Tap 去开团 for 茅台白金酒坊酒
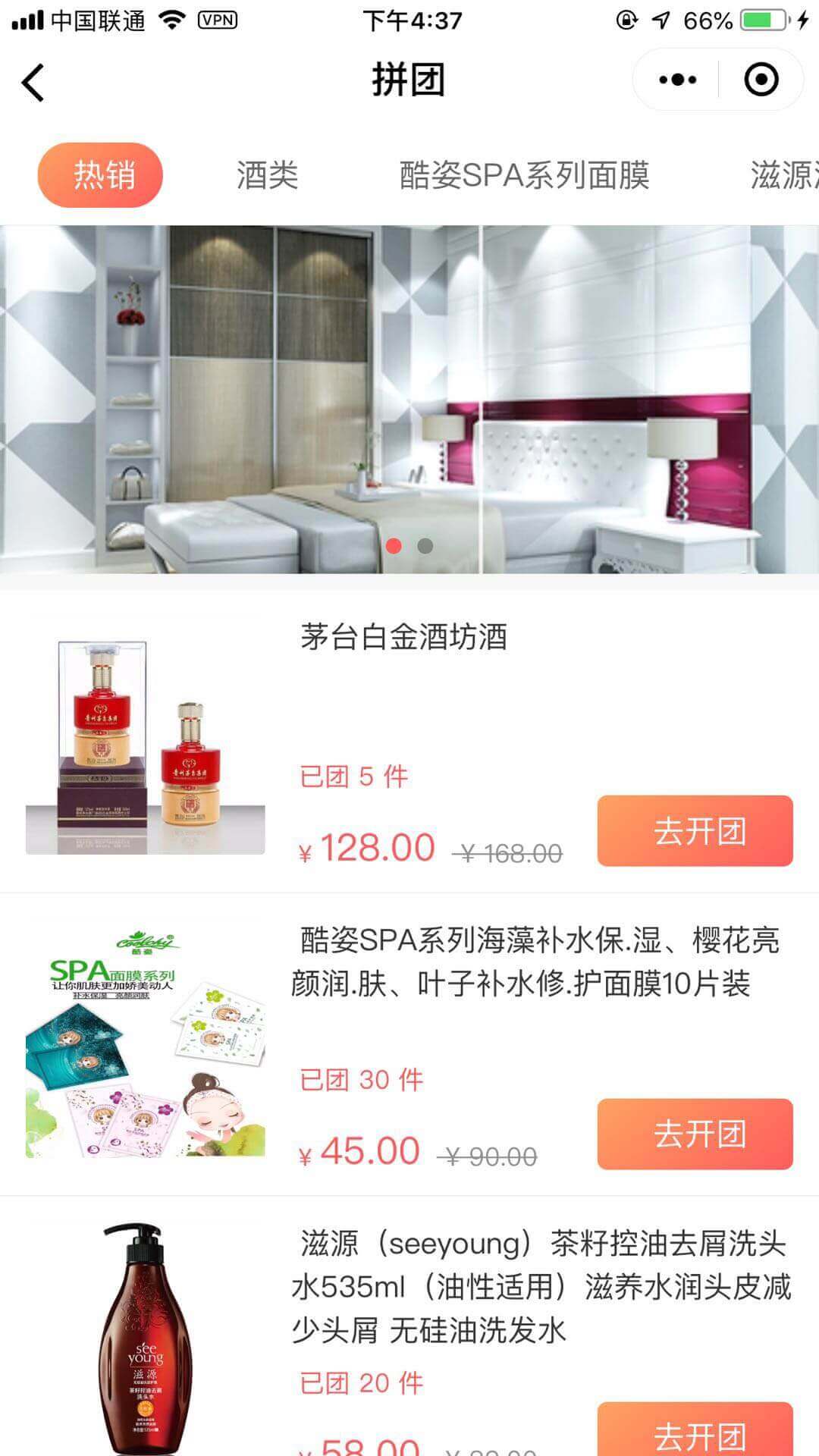819x1456 pixels. (x=695, y=830)
